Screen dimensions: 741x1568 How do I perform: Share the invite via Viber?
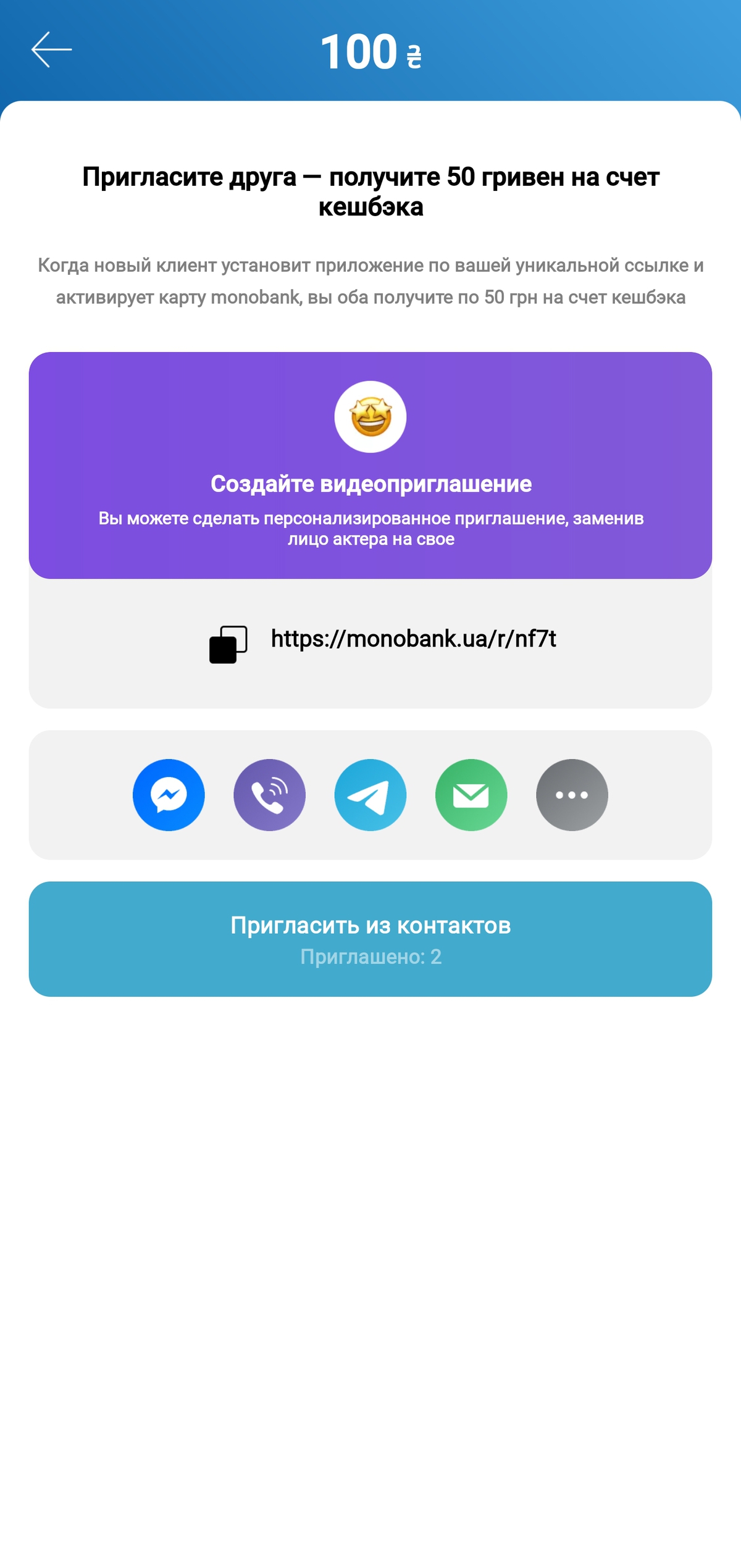pyautogui.click(x=269, y=795)
